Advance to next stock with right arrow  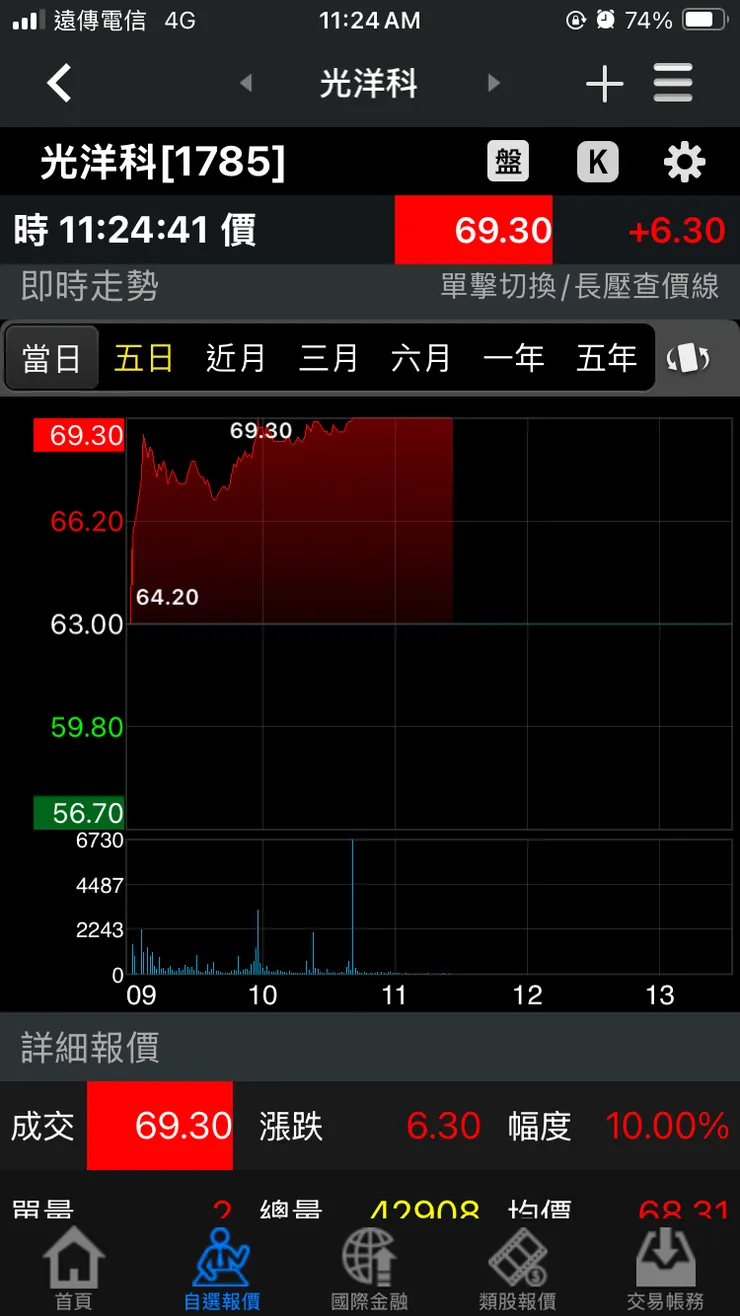pos(495,84)
